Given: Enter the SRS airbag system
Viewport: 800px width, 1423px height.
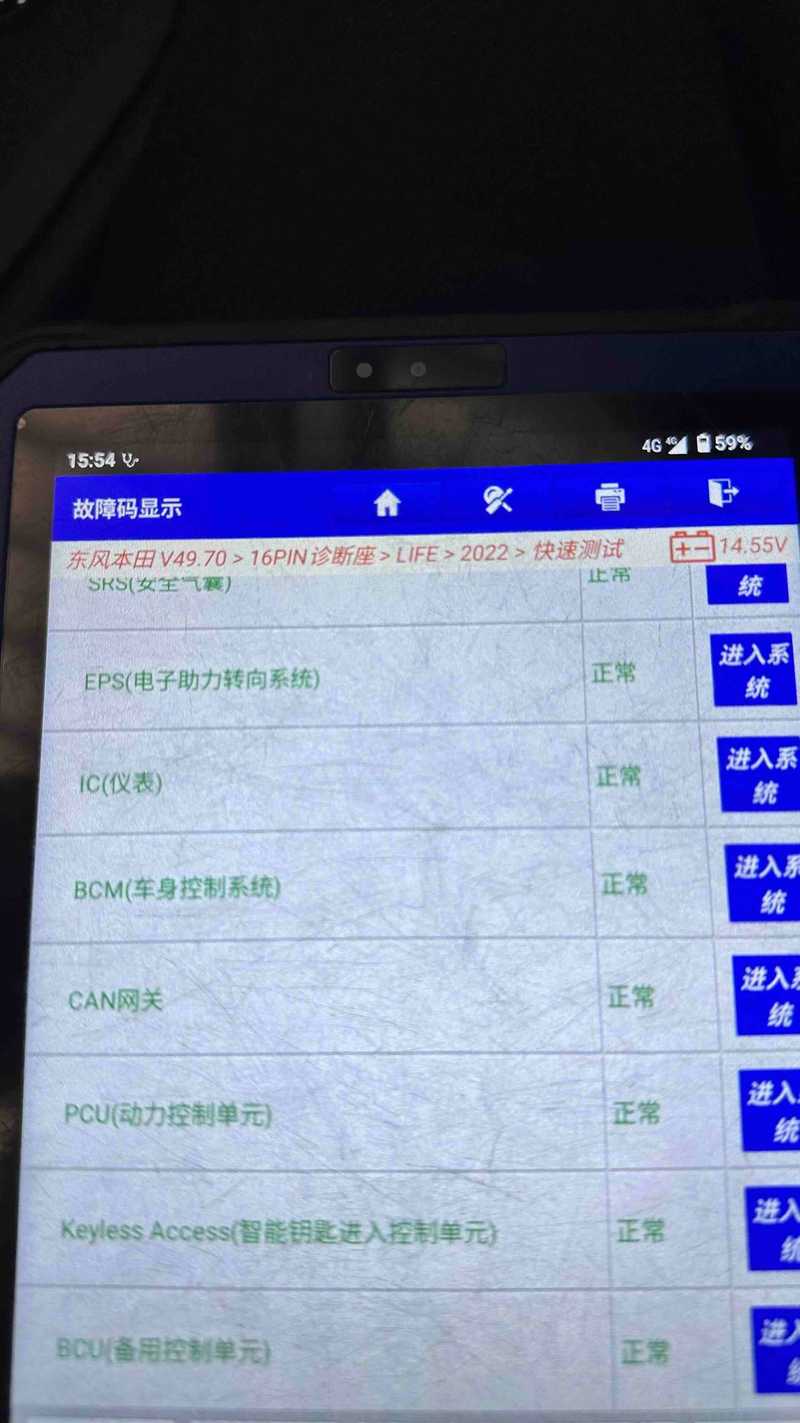Looking at the screenshot, I should [750, 585].
